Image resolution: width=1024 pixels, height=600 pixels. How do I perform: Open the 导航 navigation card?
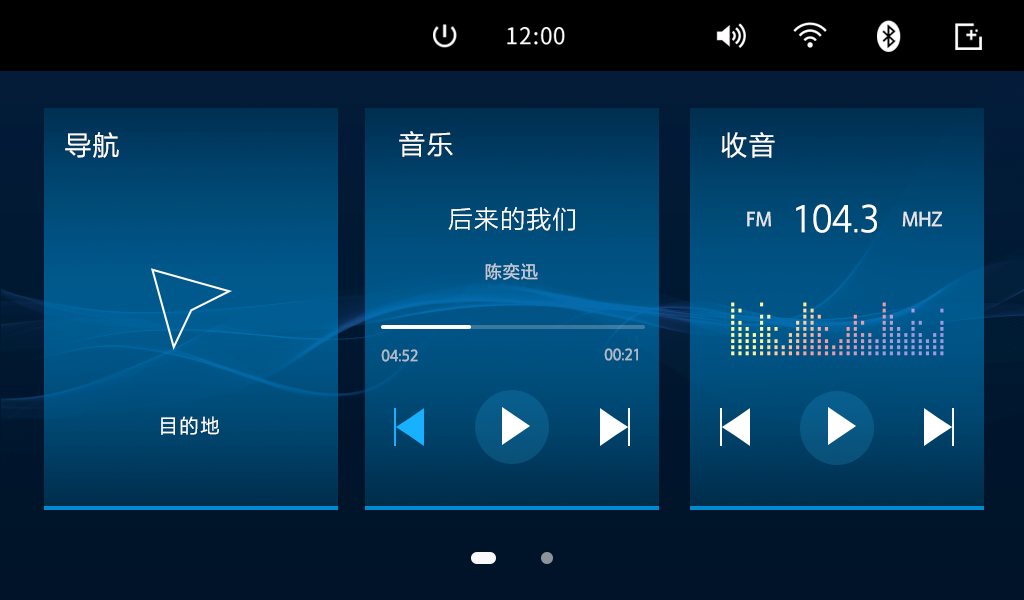pos(191,308)
